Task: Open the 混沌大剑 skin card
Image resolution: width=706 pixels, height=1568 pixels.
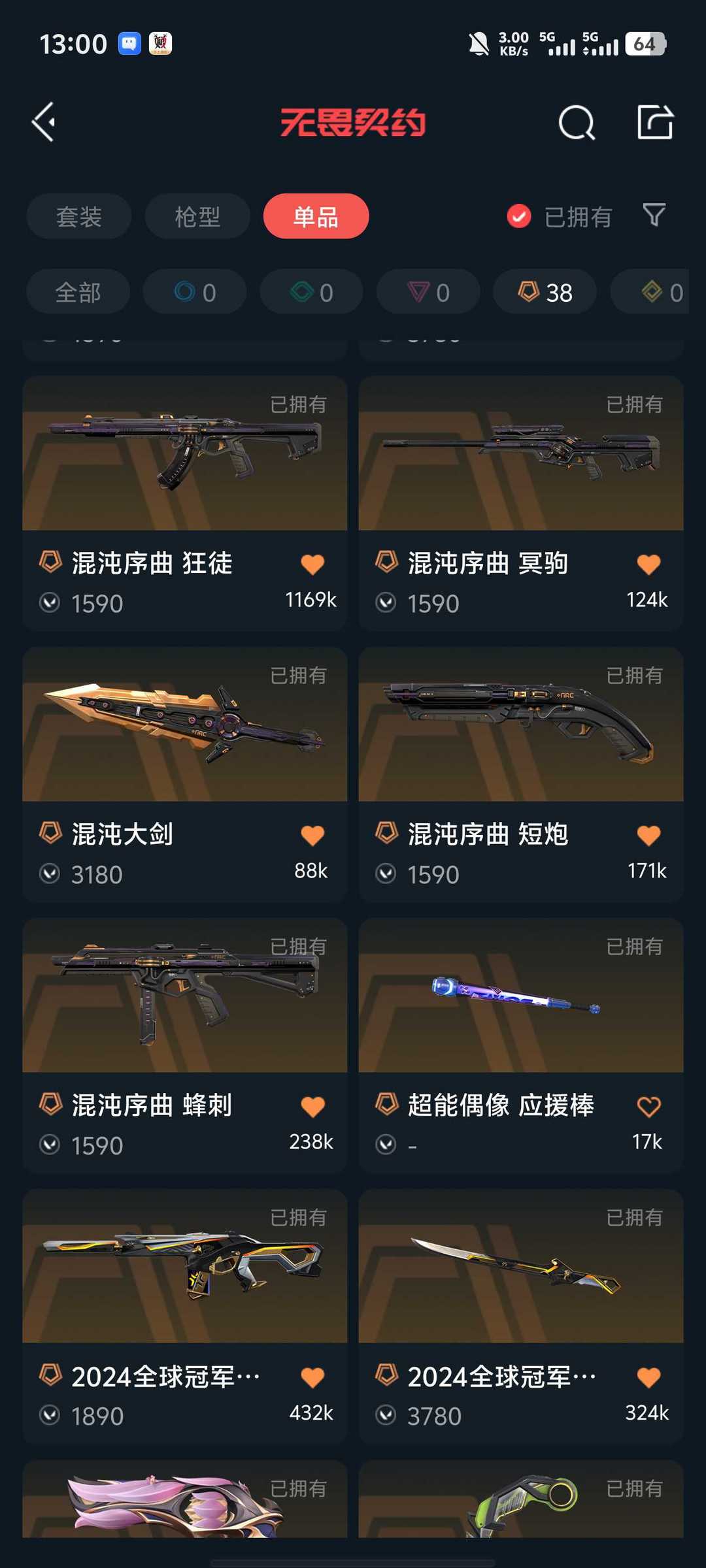Action: [185, 774]
